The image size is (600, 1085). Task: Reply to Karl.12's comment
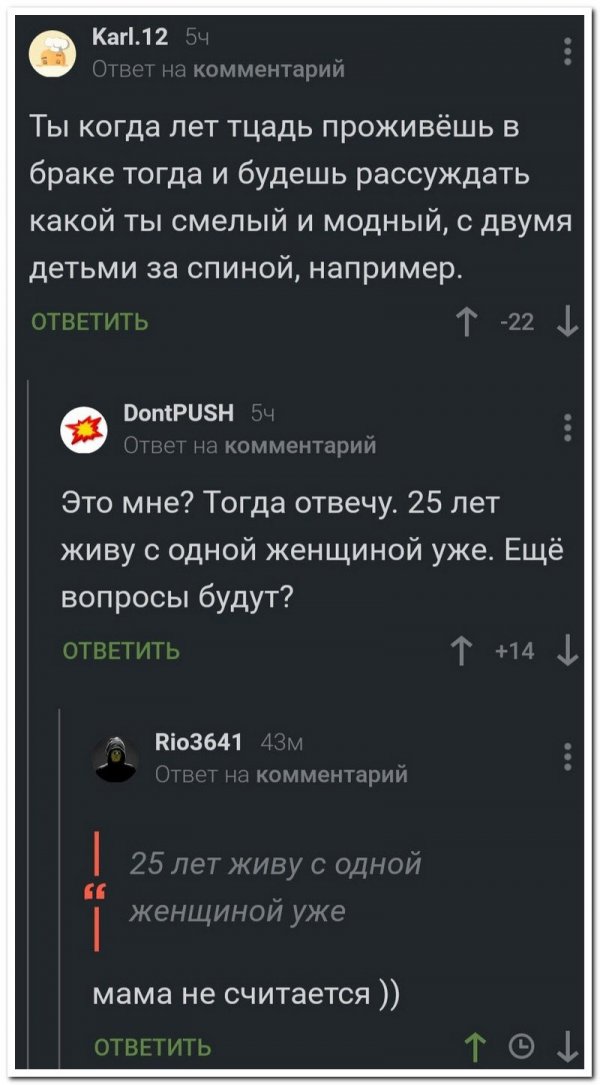(90, 322)
